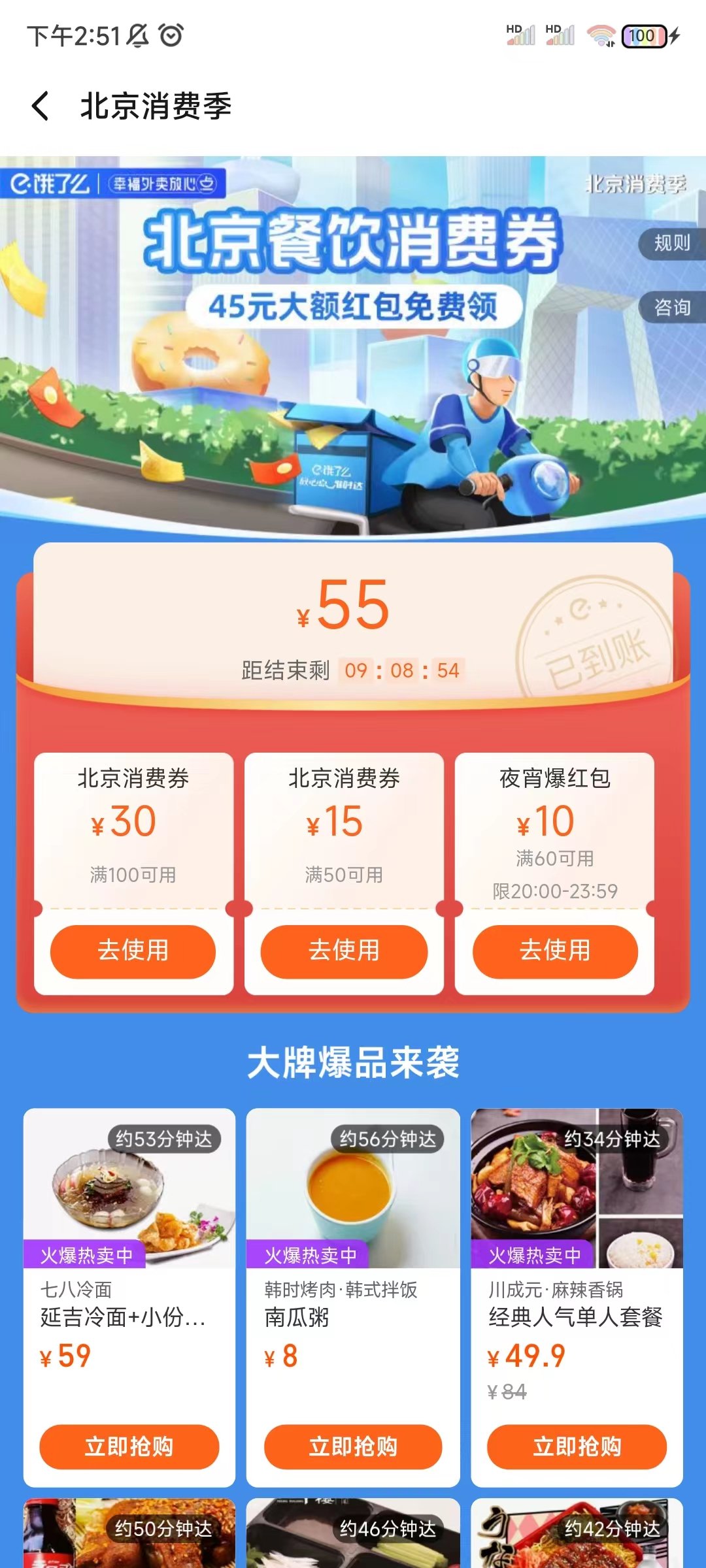Open the product card showing 约46分钟达
706x1568 pixels.
pos(353,1535)
